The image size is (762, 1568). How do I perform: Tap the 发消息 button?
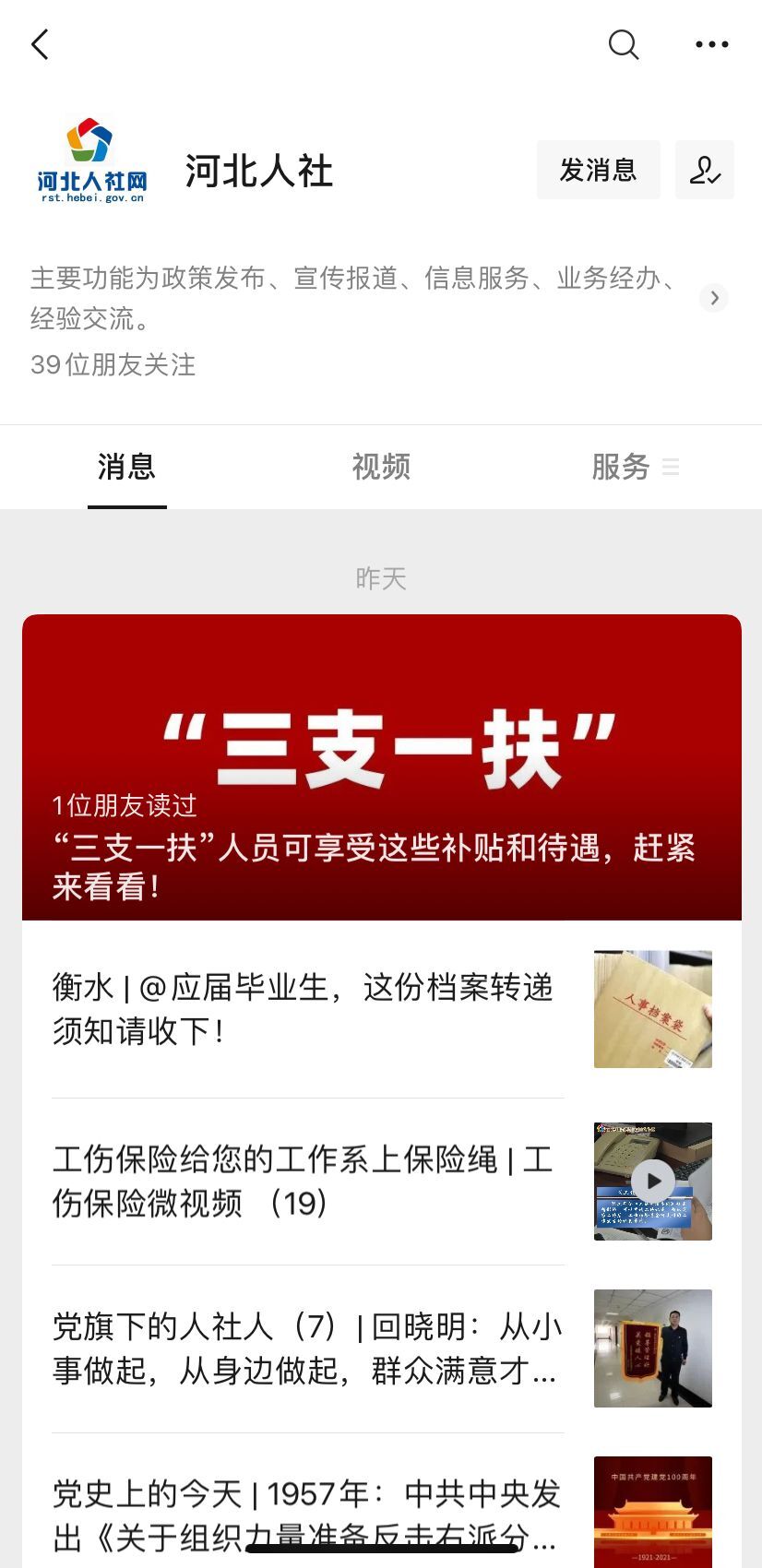point(598,170)
